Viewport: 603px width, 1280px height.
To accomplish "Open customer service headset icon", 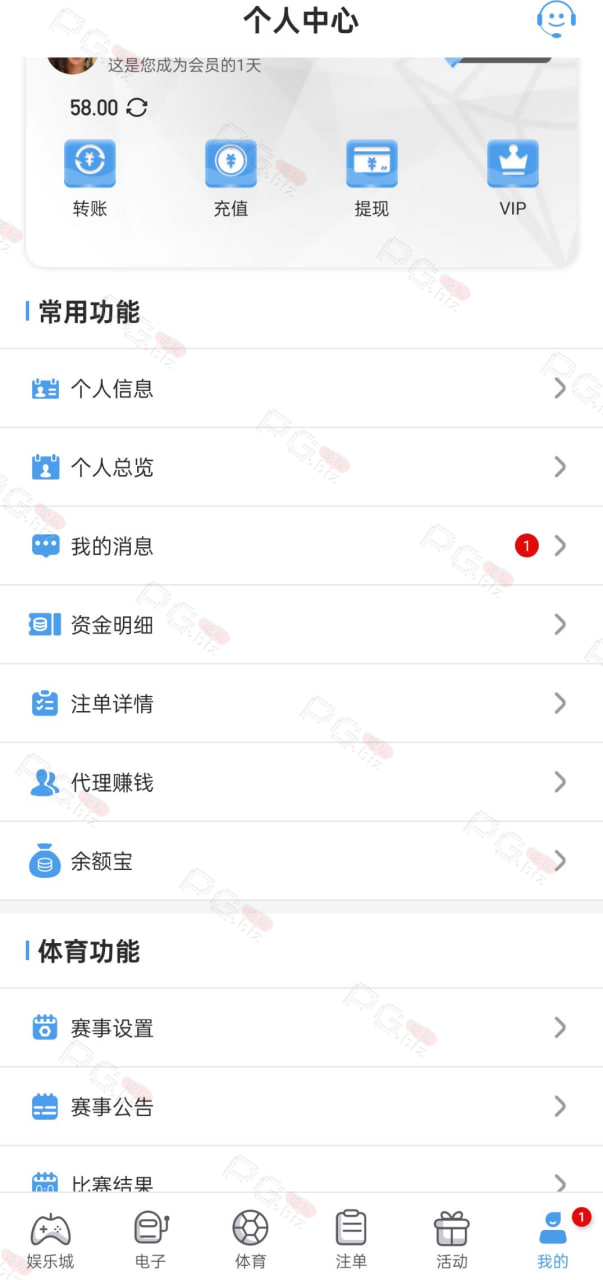I will (x=556, y=20).
